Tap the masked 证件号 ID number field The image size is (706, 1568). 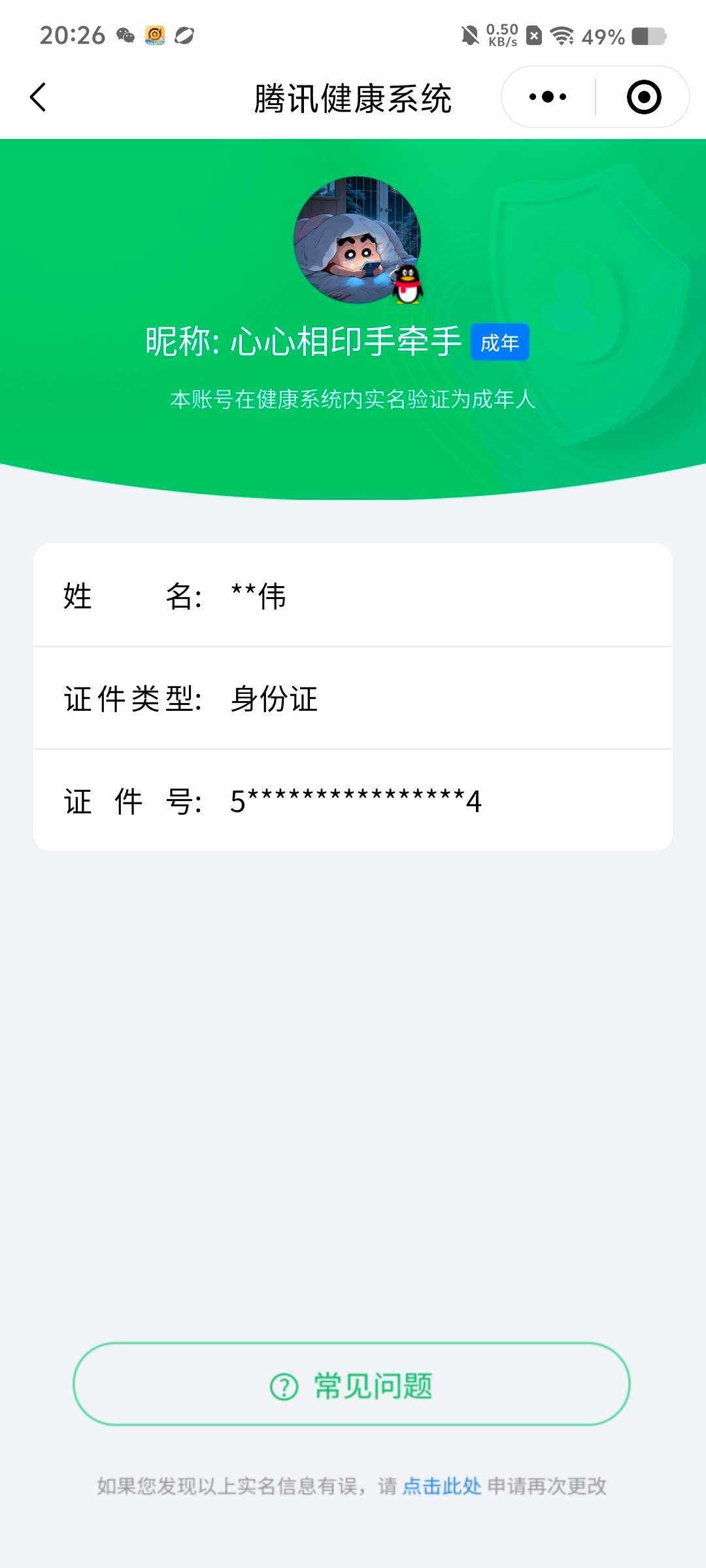click(353, 802)
